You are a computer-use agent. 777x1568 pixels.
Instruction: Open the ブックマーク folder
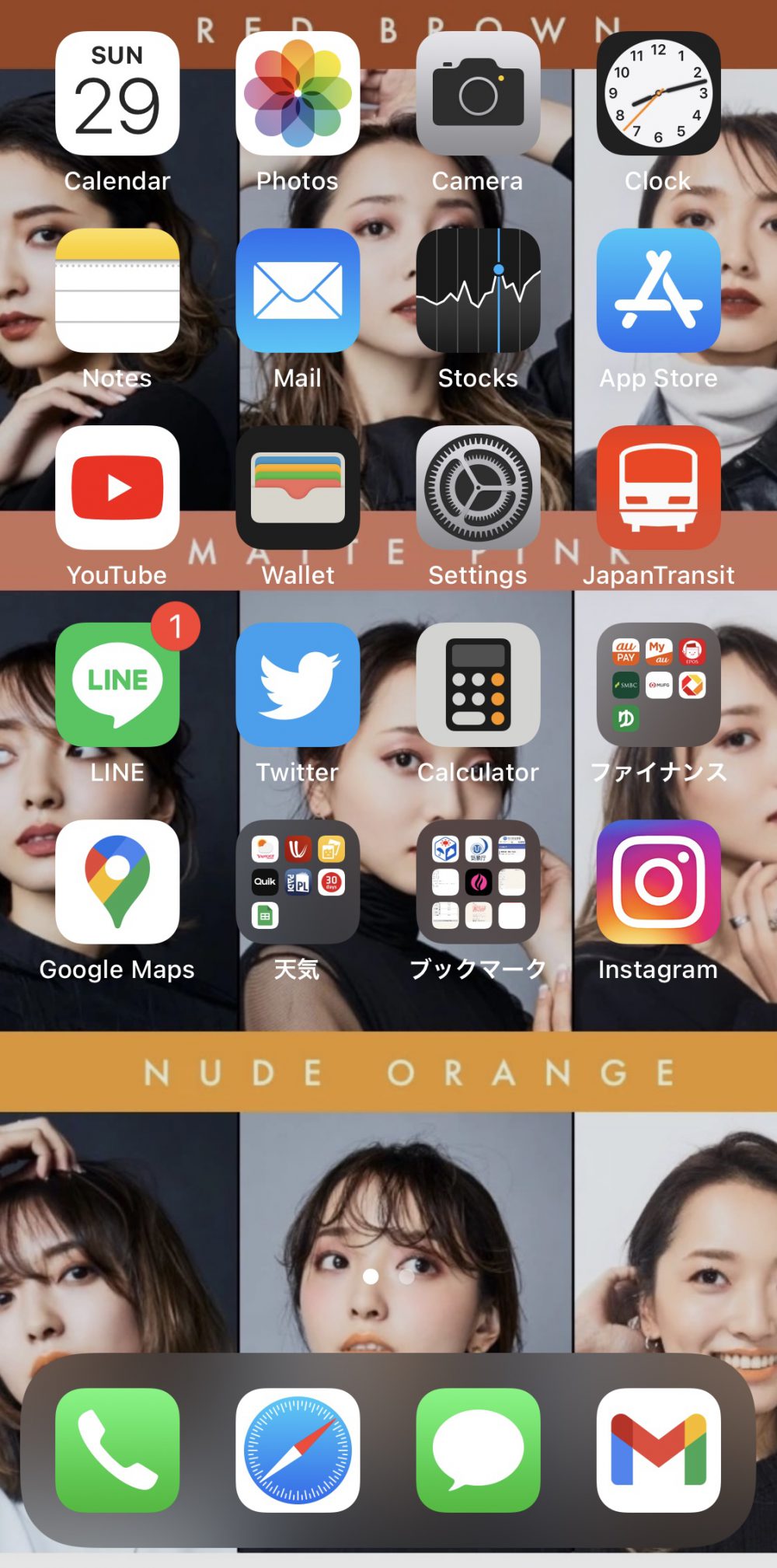coord(478,882)
